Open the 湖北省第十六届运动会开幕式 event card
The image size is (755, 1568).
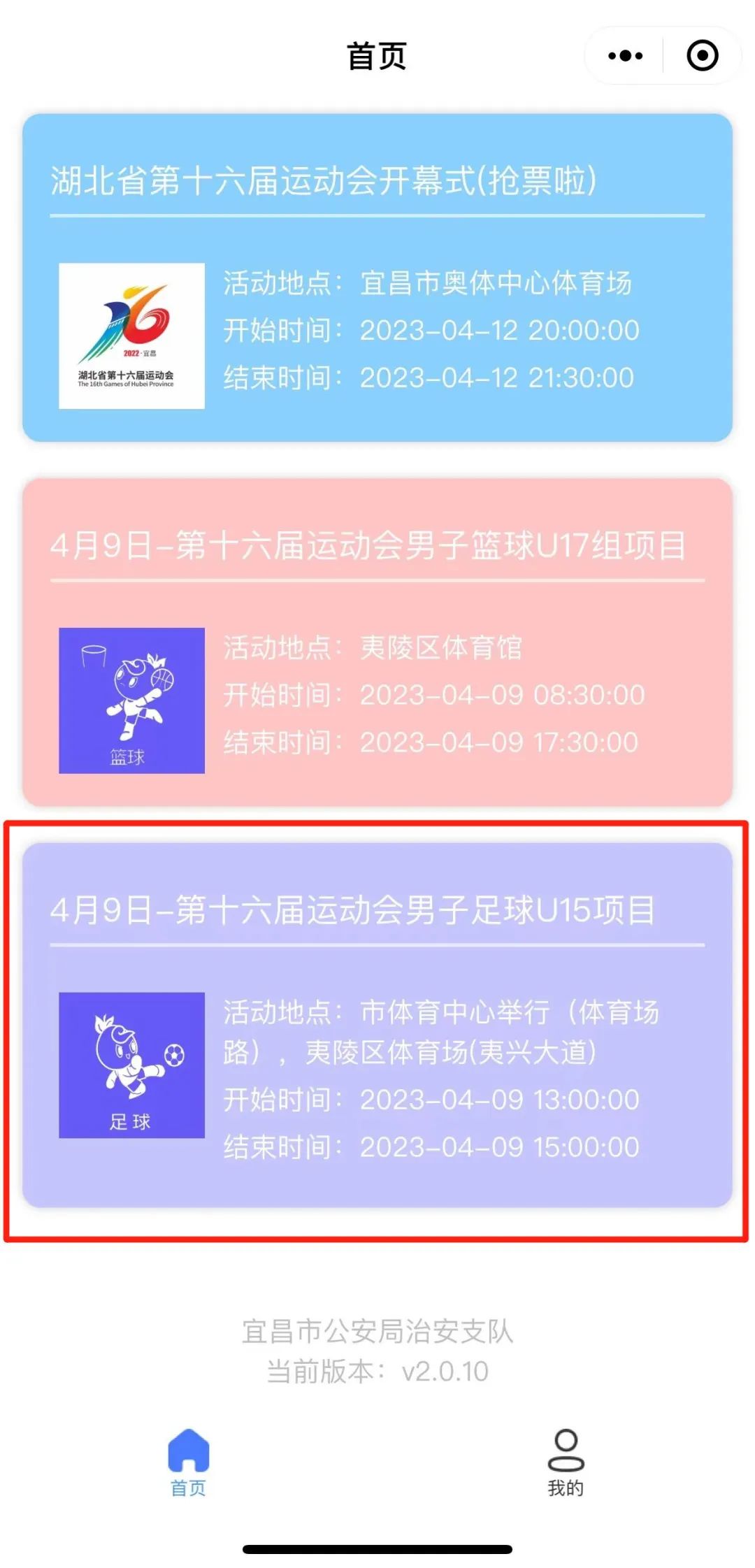(377, 278)
